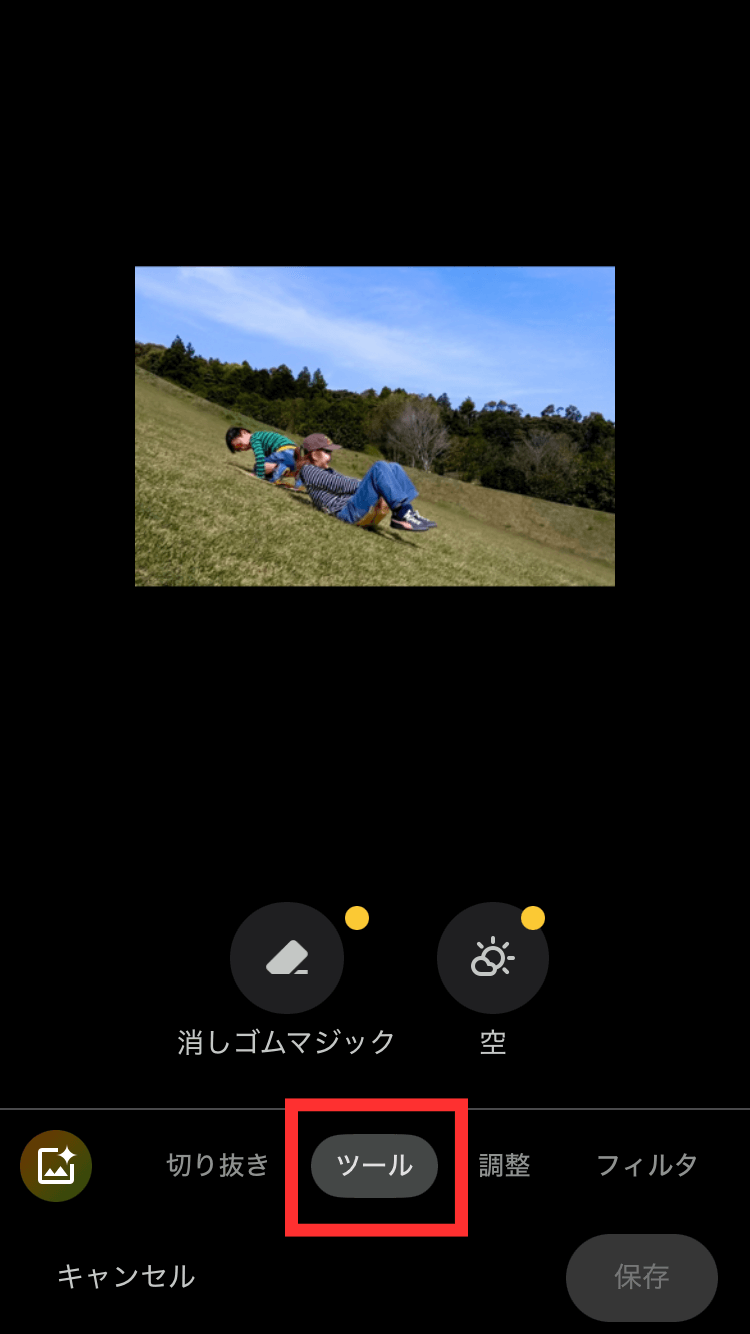Tap the 保存 button
Image resolution: width=750 pixels, height=1334 pixels.
tap(642, 1277)
